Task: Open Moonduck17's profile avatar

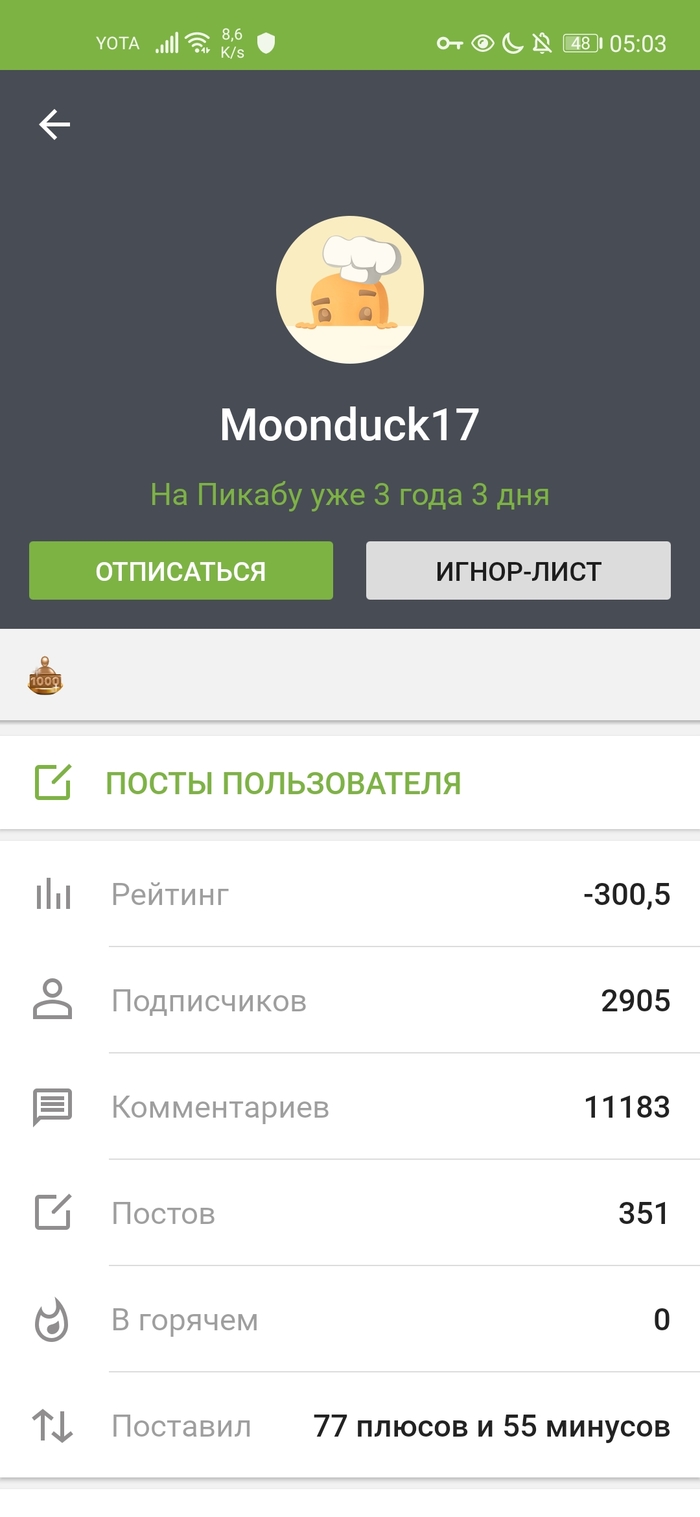Action: coord(350,290)
